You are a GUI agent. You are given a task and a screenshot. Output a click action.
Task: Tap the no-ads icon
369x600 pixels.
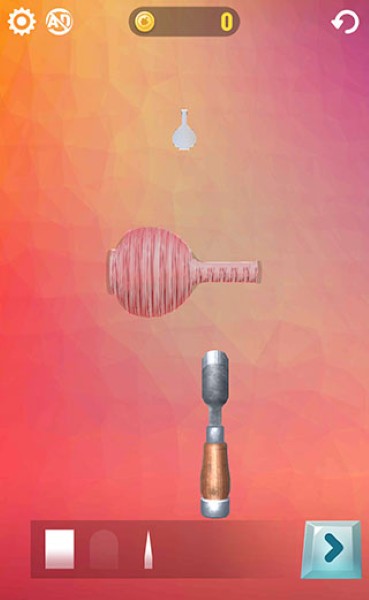pyautogui.click(x=59, y=22)
